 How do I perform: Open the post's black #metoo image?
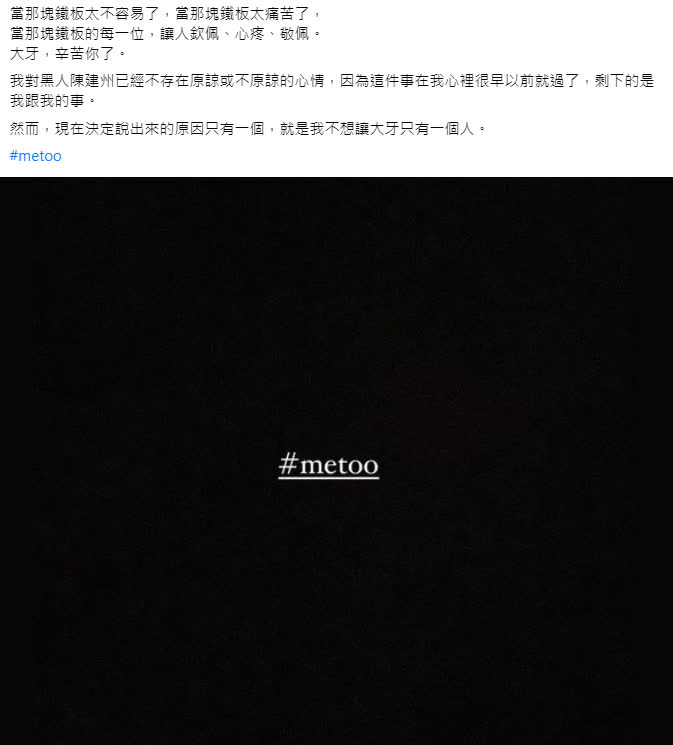click(336, 460)
